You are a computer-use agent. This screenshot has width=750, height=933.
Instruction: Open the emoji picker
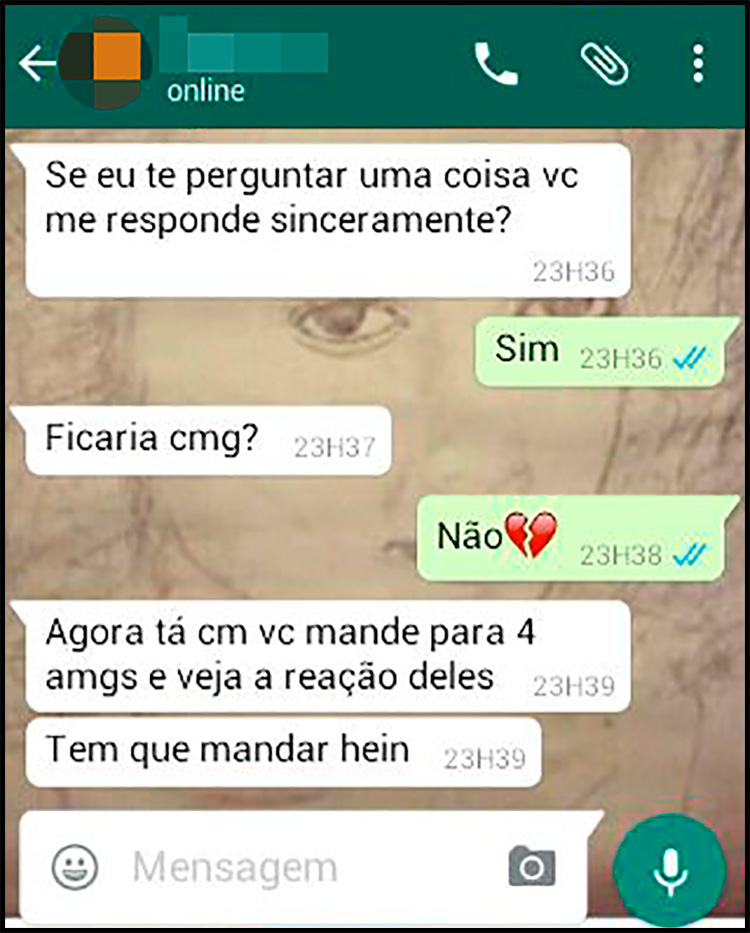(x=74, y=866)
